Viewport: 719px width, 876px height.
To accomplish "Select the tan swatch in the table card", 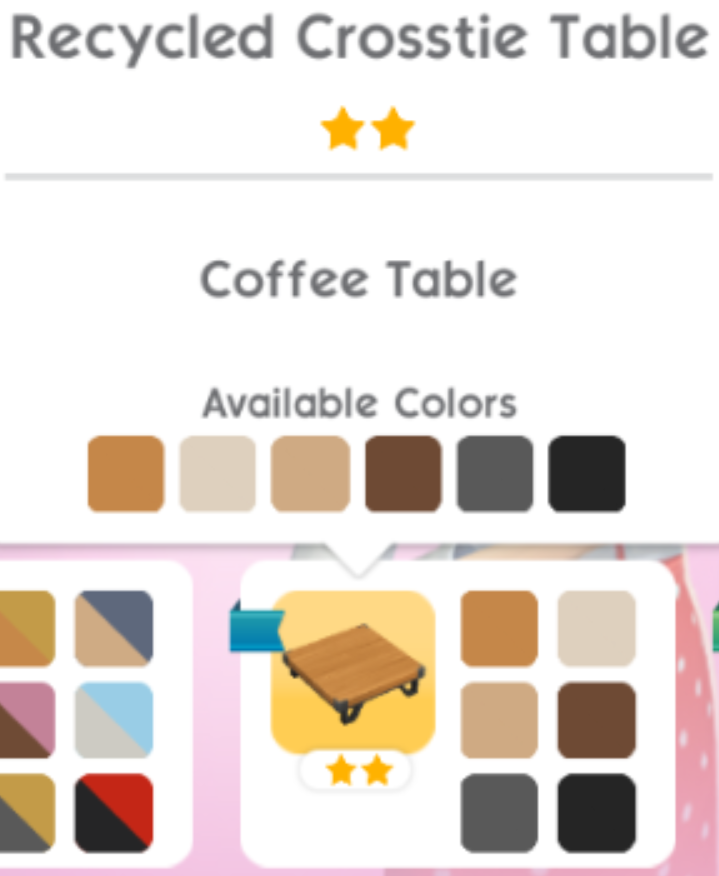I will coord(499,720).
